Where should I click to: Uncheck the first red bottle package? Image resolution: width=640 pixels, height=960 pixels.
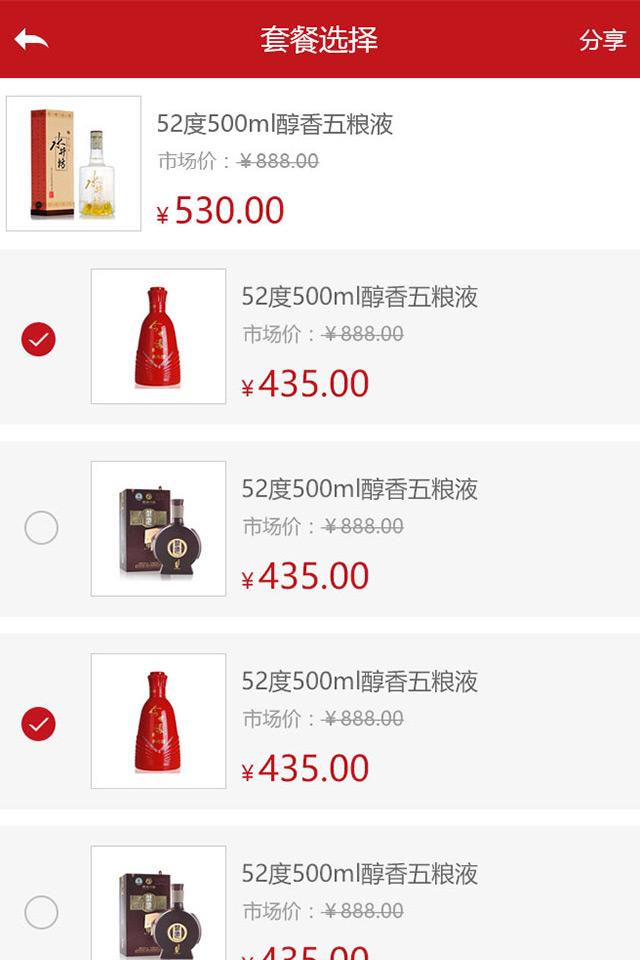pos(39,340)
